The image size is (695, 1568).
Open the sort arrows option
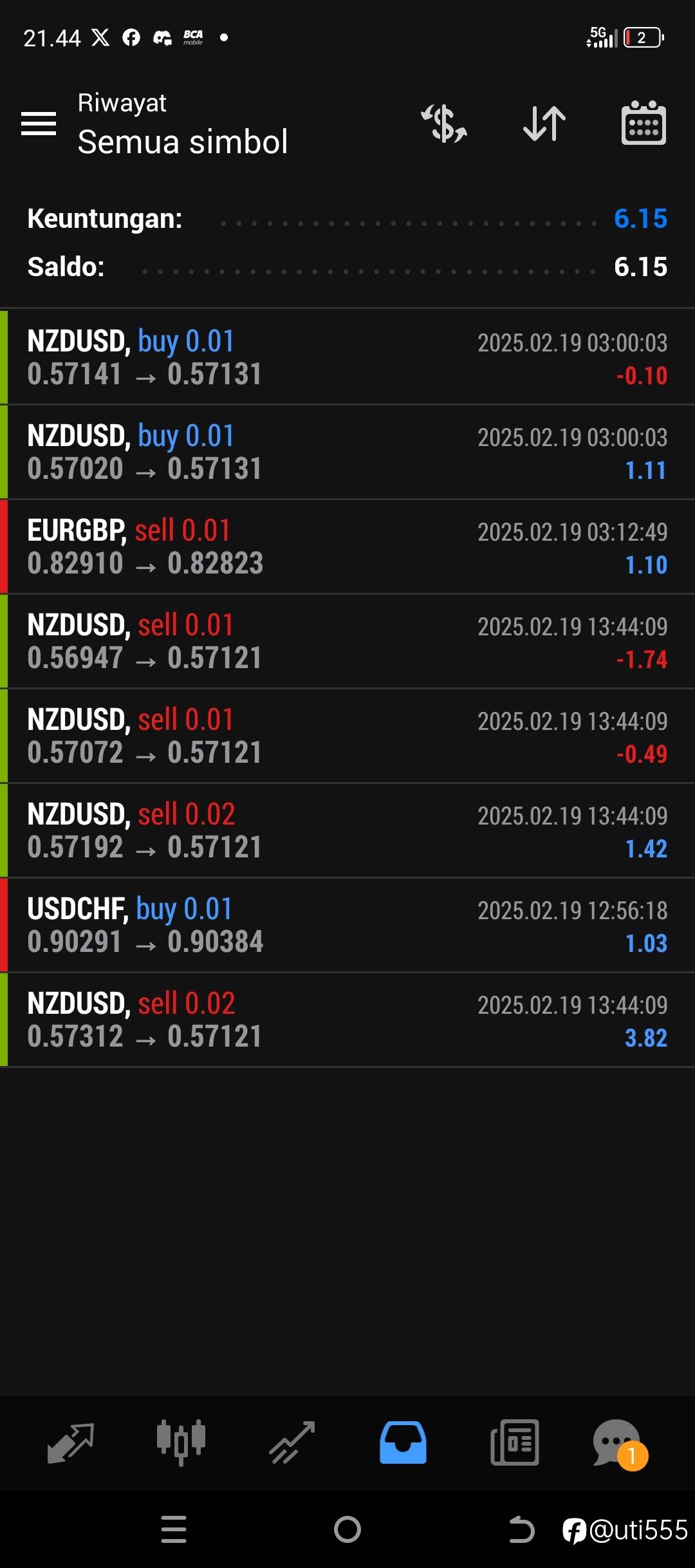point(544,123)
